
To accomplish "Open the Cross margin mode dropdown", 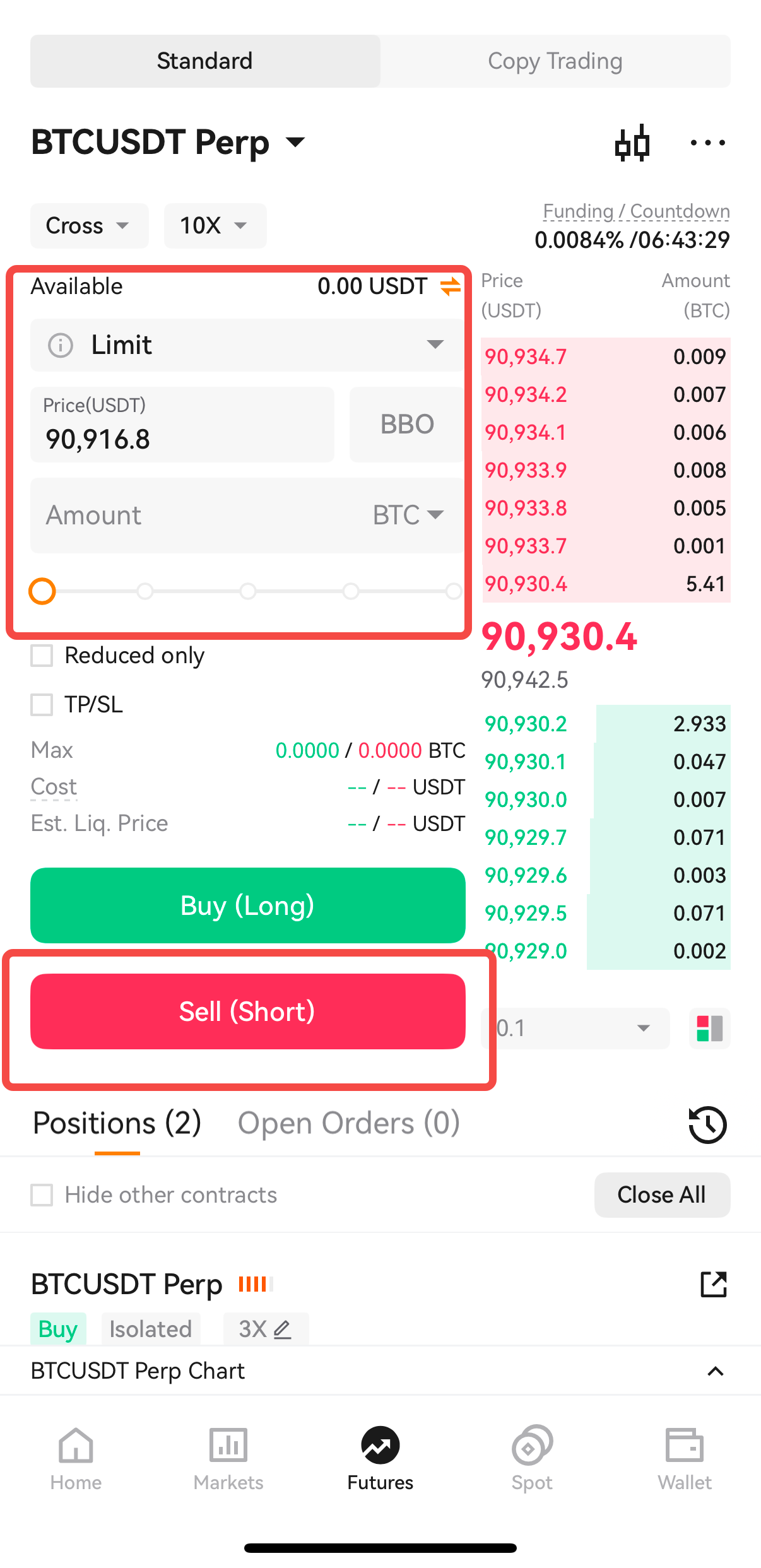I will coord(90,225).
